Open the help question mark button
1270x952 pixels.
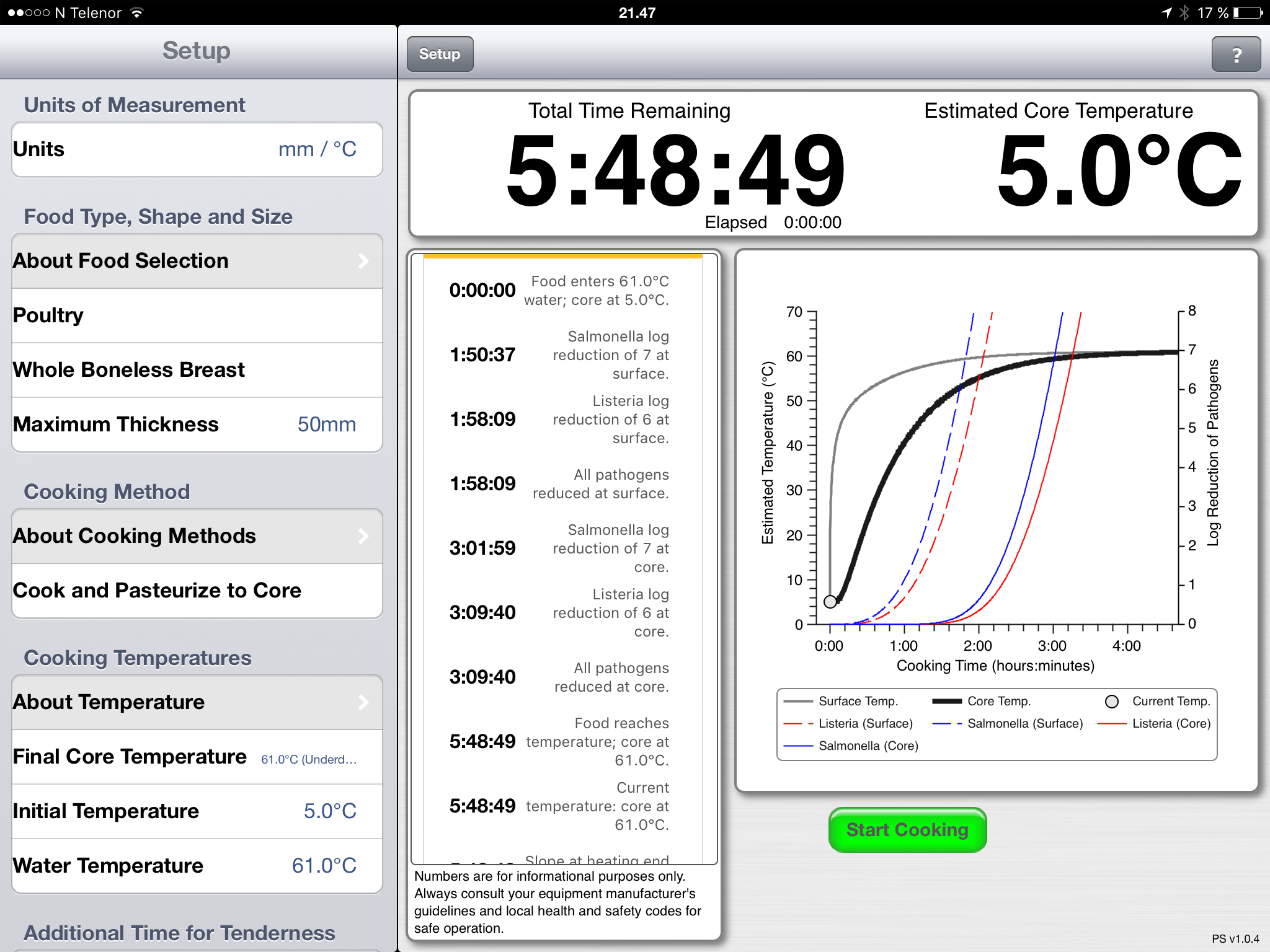pos(1235,55)
